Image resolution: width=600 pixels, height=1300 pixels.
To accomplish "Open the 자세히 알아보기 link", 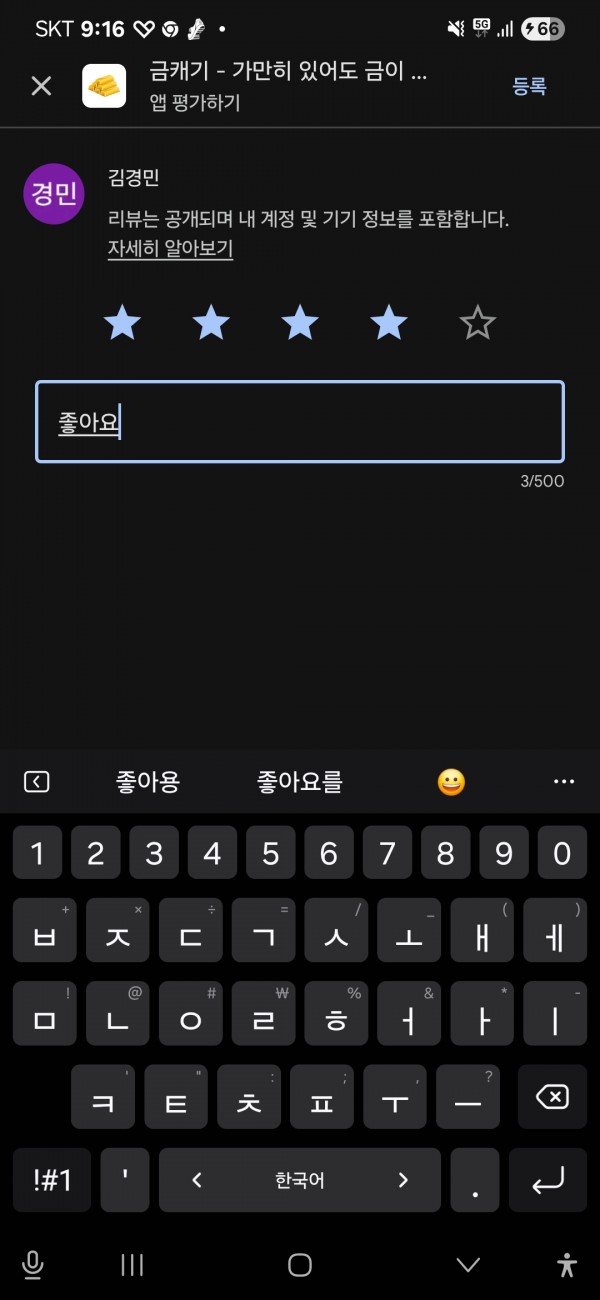I will 170,248.
